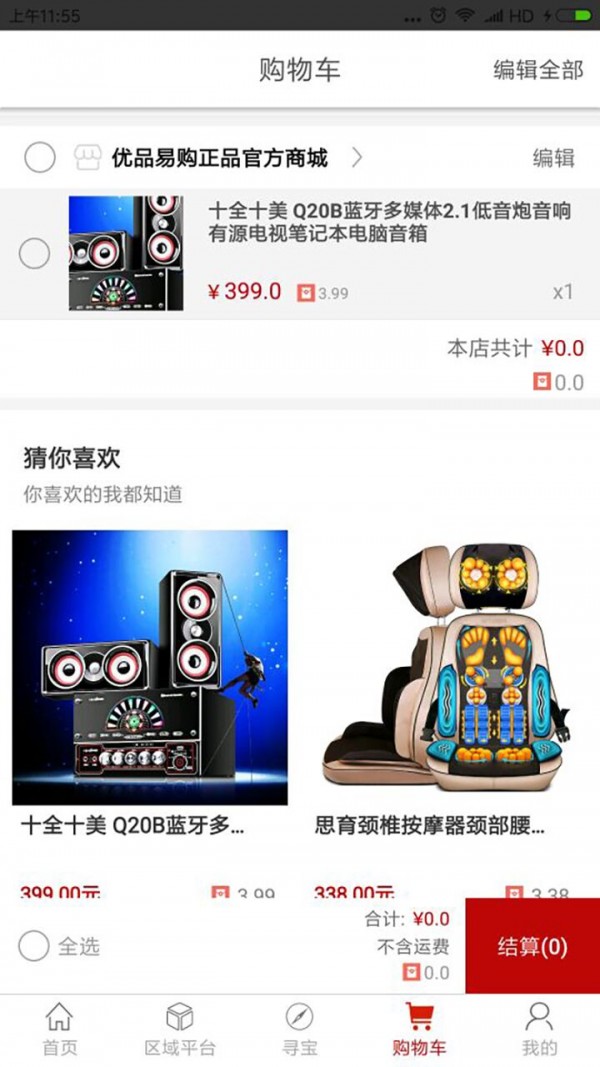Tap 结算(0) to check out
Screen dimensions: 600x1067
[x=532, y=946]
